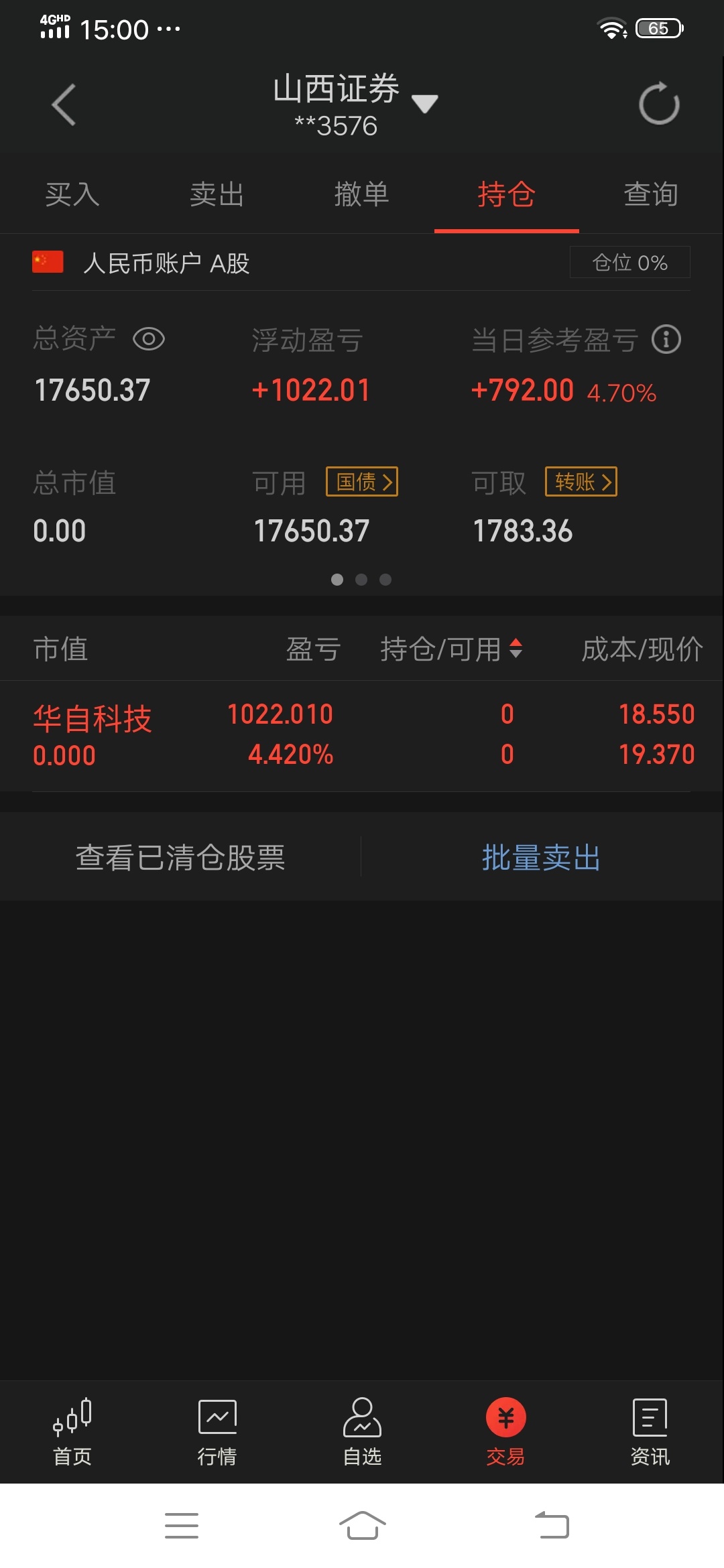Image resolution: width=724 pixels, height=1568 pixels.
Task: Tap the system home button
Action: pos(362,1526)
